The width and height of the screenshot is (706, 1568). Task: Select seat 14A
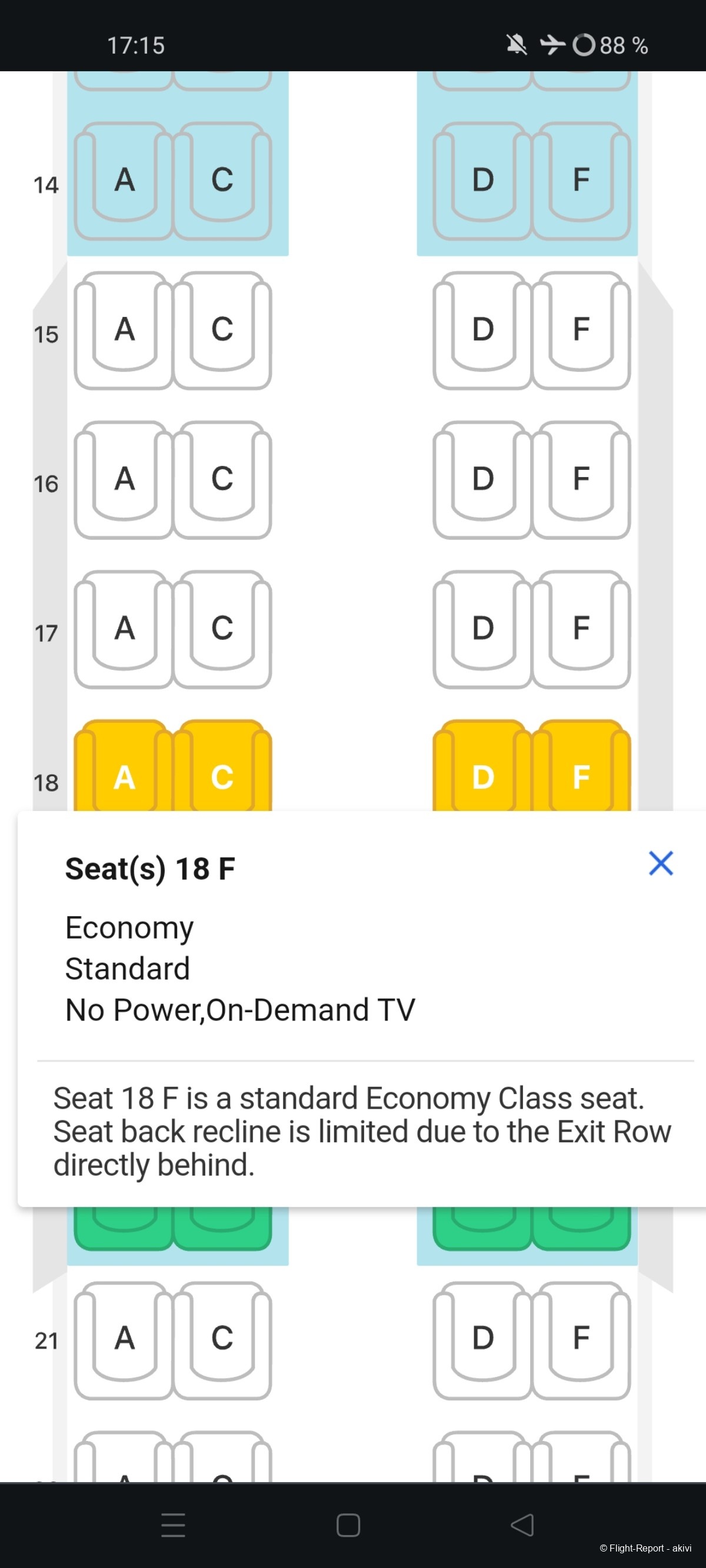pyautogui.click(x=124, y=179)
